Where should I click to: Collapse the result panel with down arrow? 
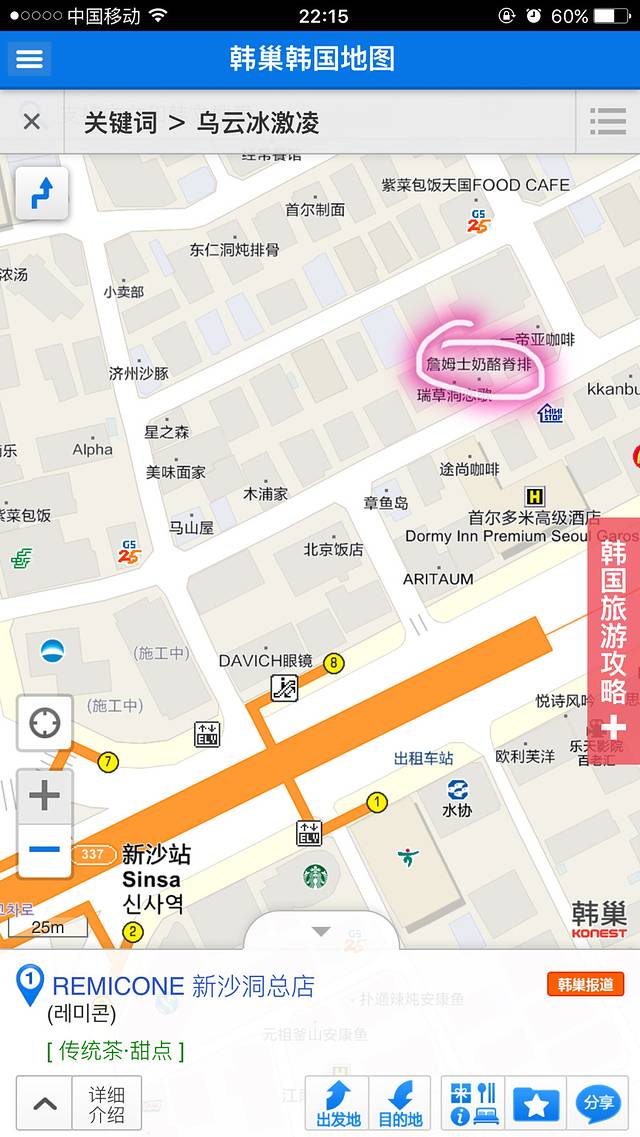coord(320,931)
